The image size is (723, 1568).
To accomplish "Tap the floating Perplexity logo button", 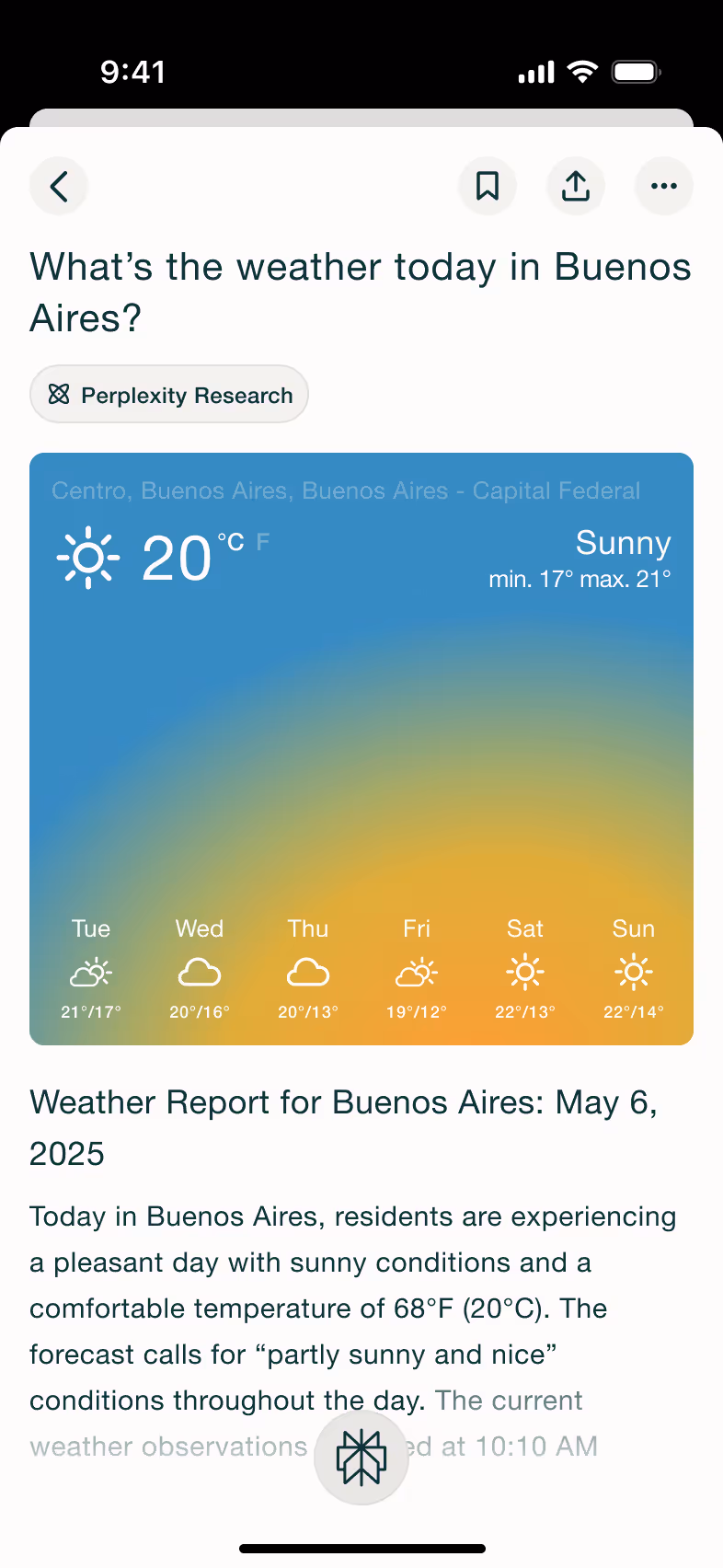I will point(361,1458).
